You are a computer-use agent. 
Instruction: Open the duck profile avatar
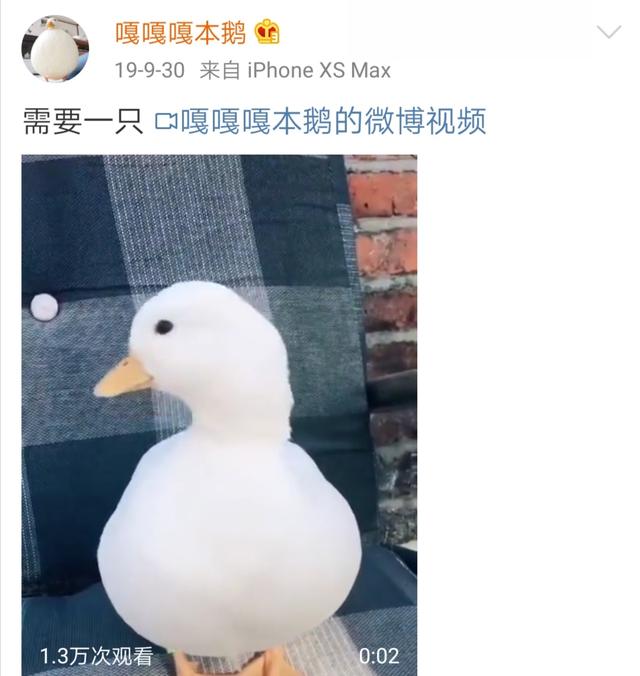[55, 49]
